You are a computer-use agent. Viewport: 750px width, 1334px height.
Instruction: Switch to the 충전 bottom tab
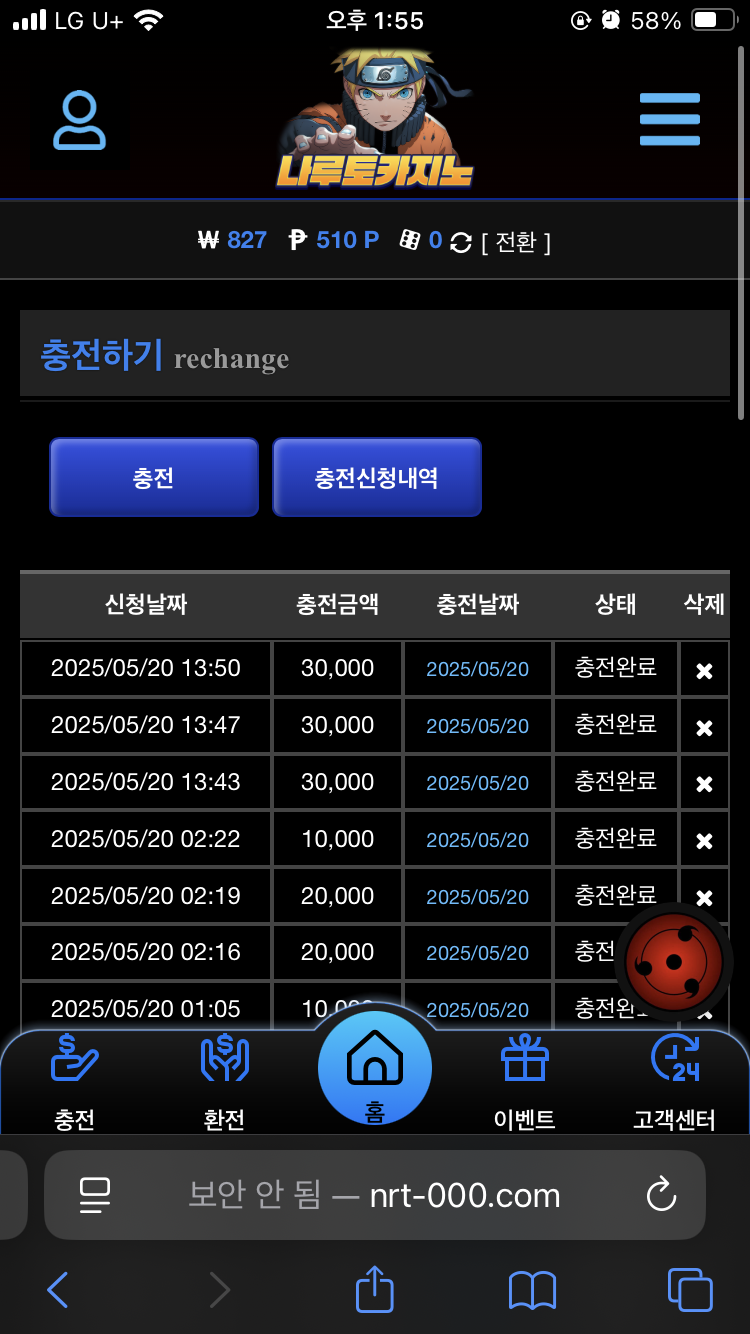coord(75,1083)
